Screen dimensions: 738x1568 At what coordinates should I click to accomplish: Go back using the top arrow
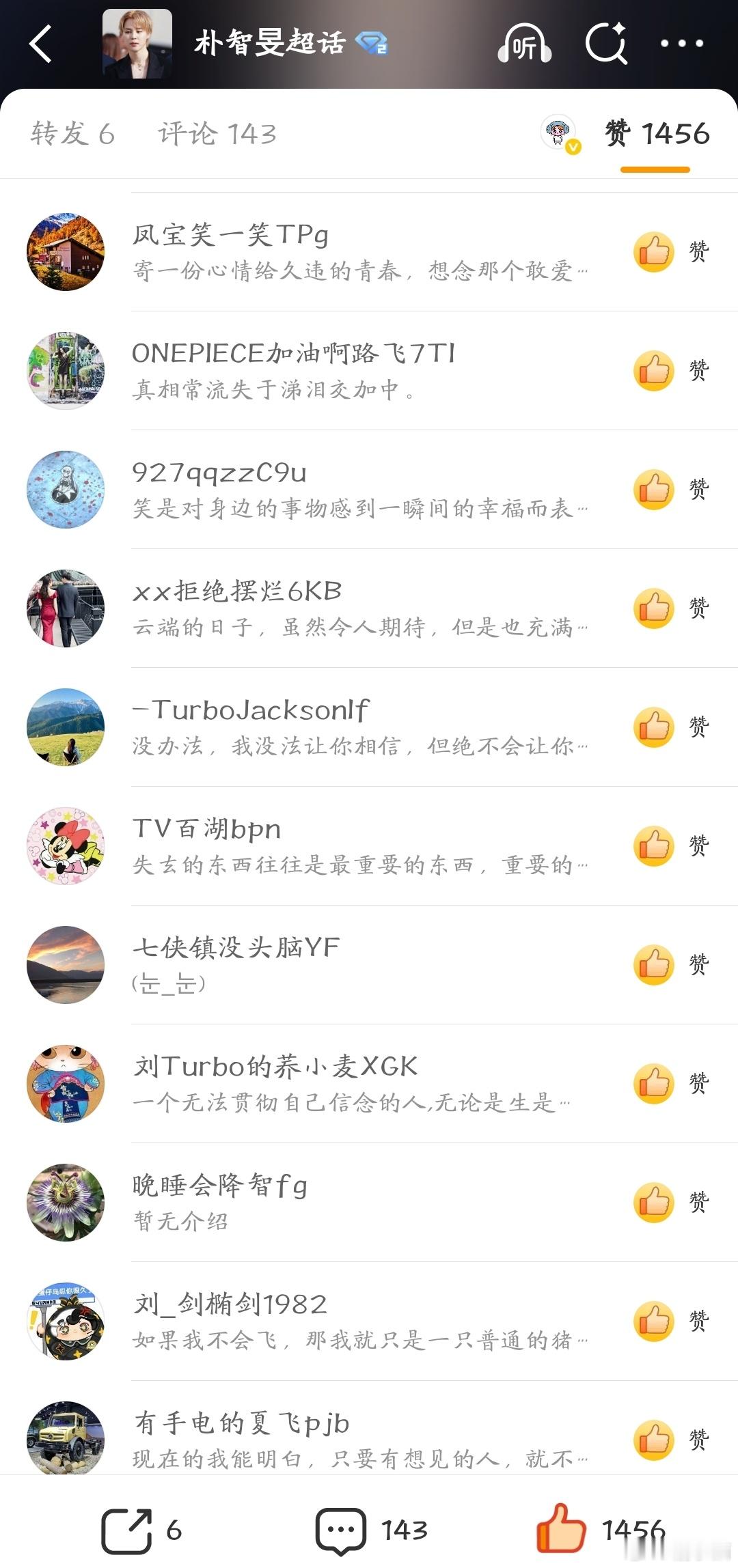[x=41, y=44]
